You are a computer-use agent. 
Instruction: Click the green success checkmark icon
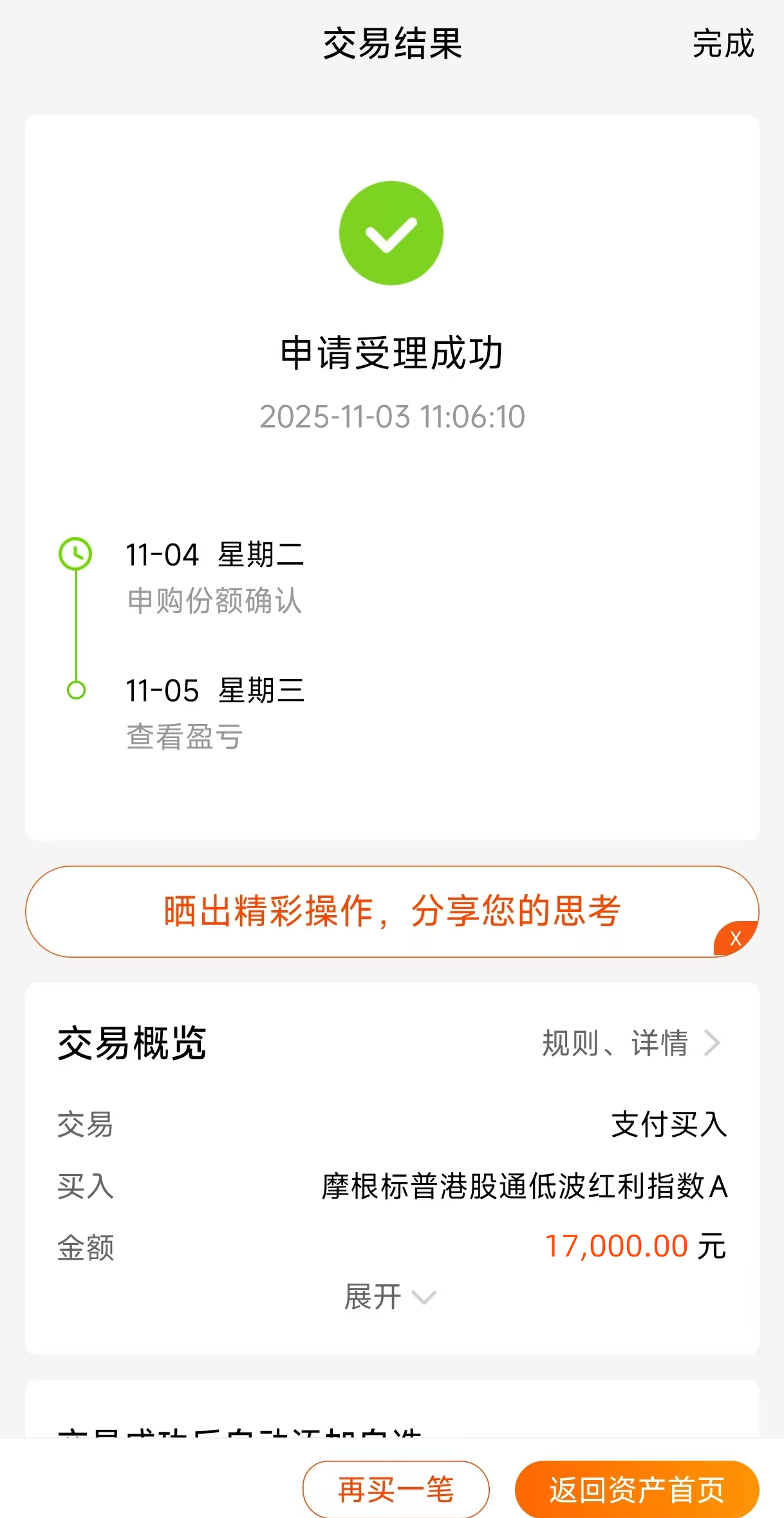(391, 233)
